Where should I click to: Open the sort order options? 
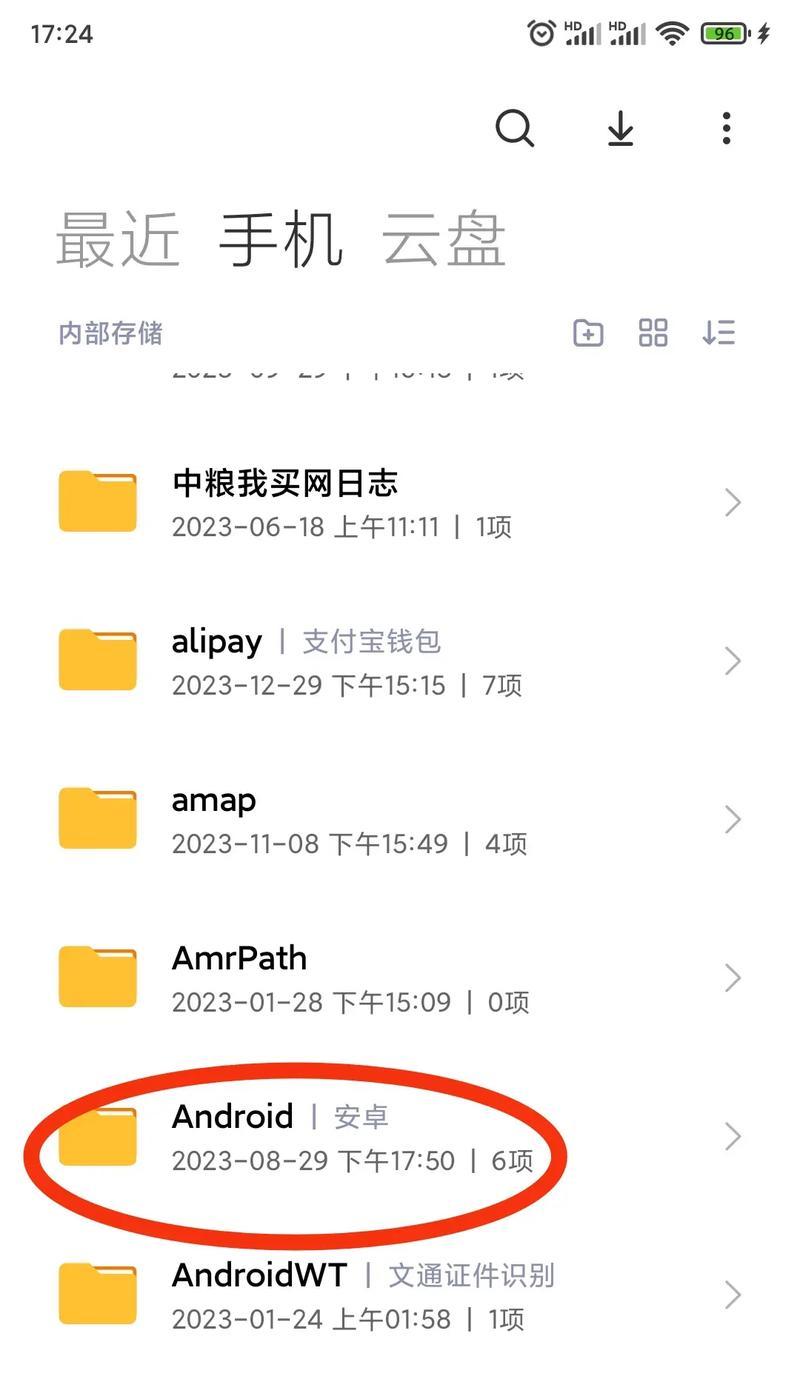(719, 333)
